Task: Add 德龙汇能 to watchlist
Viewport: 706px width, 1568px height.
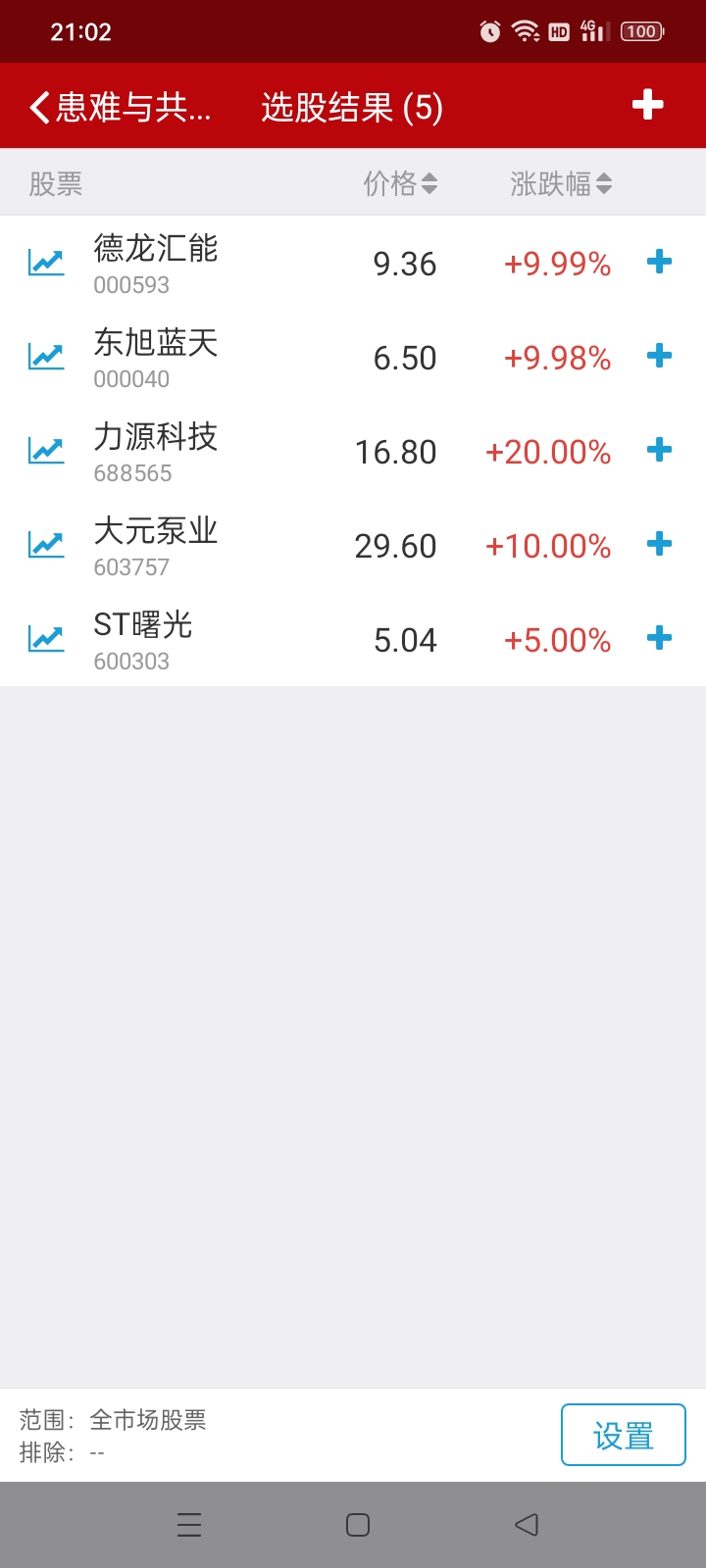Action: (x=660, y=262)
